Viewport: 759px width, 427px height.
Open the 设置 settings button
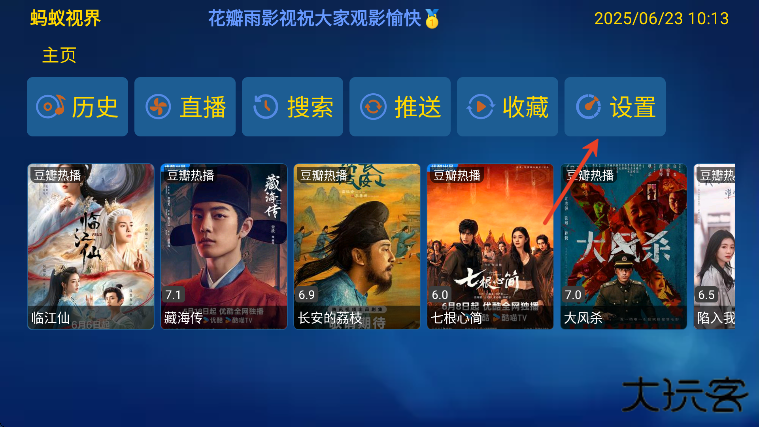tap(615, 107)
